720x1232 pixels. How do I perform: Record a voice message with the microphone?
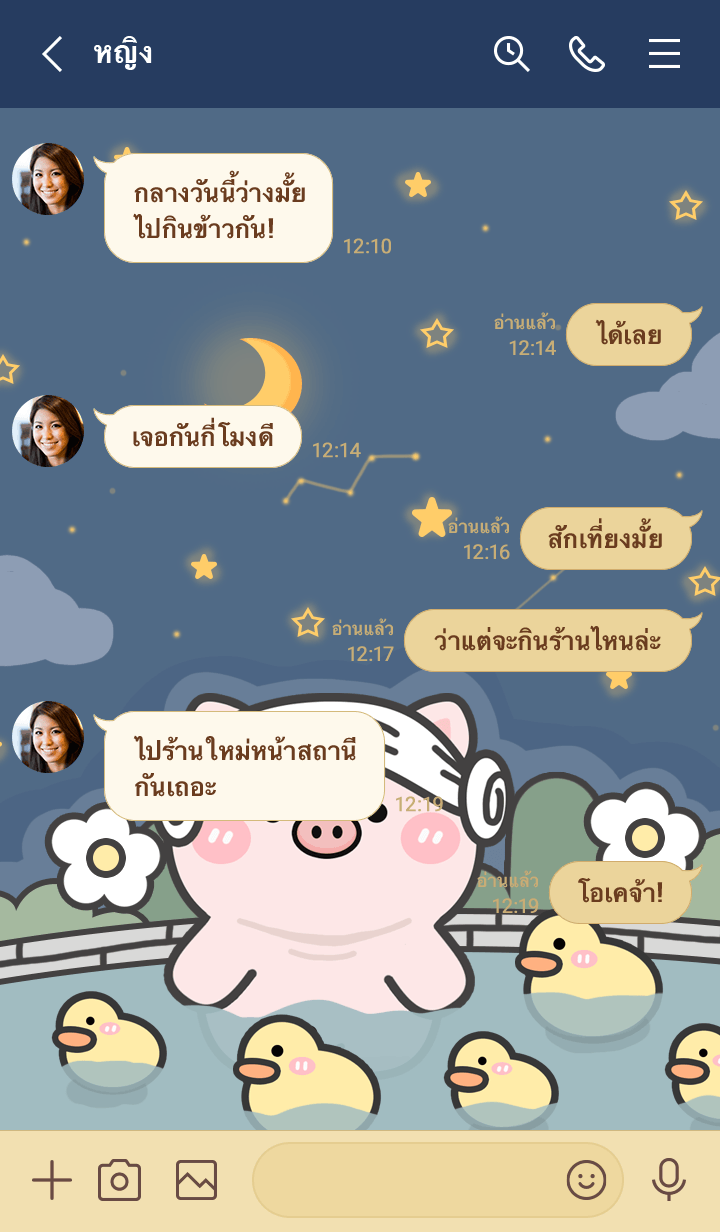668,1181
